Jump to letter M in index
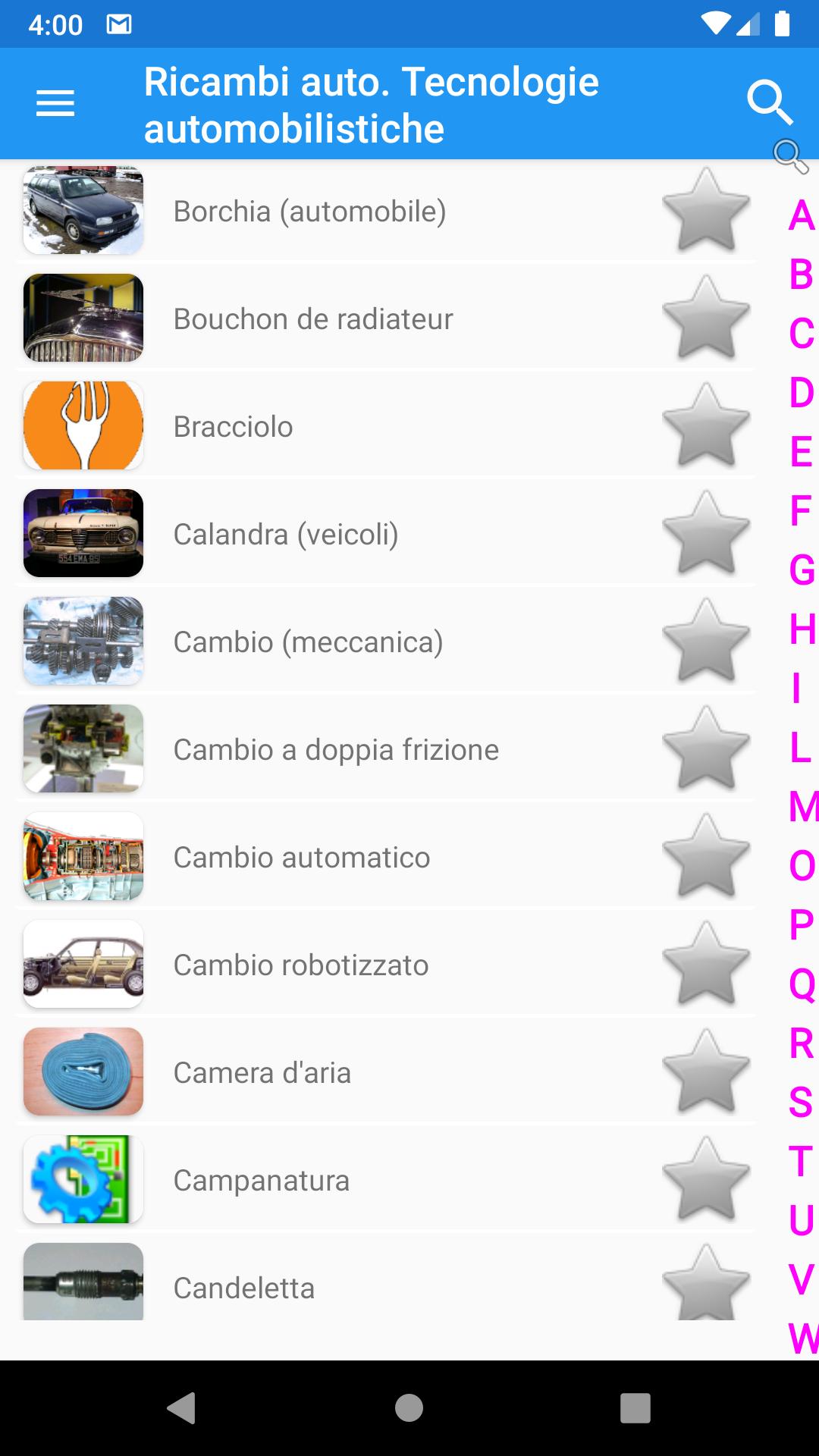This screenshot has width=819, height=1456. point(803,807)
